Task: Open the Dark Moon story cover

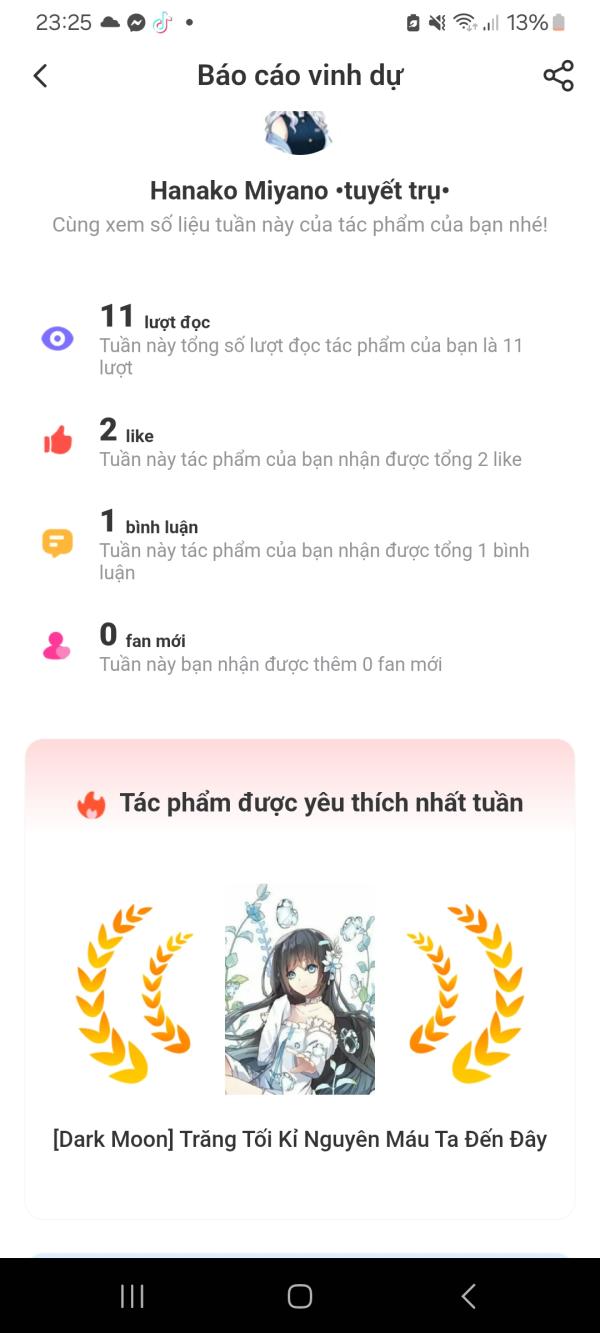Action: tap(299, 988)
